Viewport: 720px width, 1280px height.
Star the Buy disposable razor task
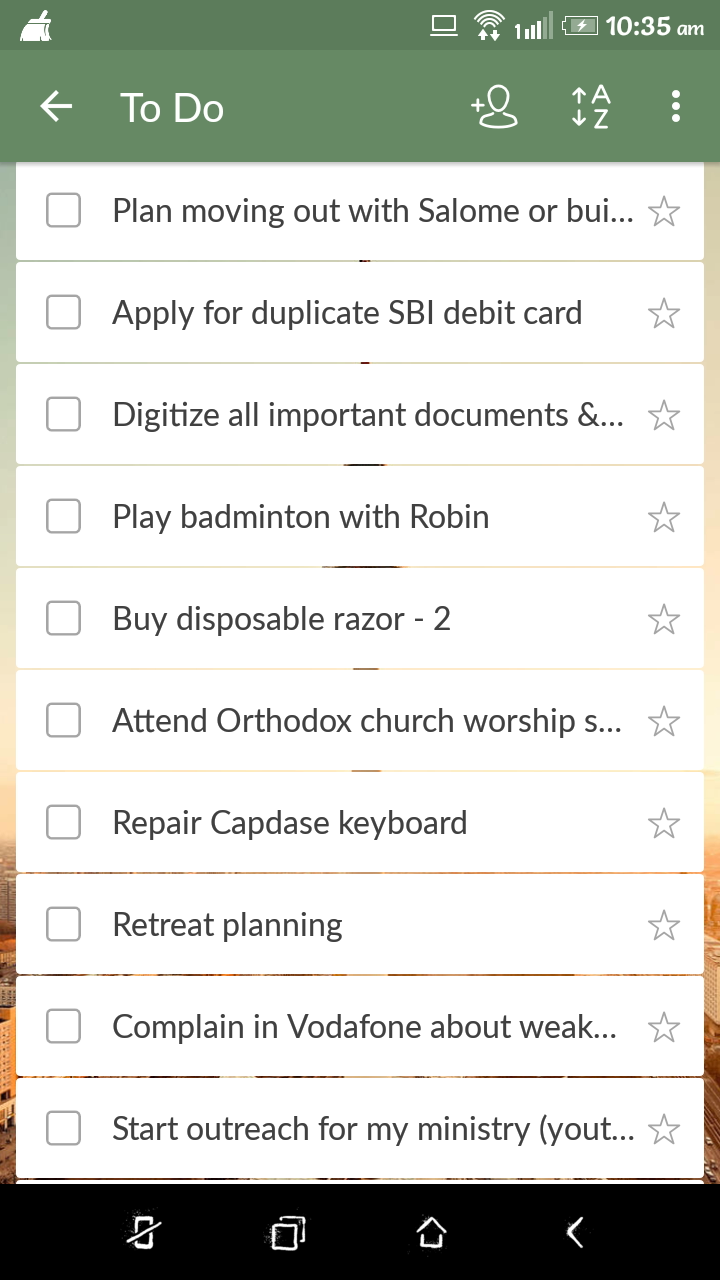click(x=664, y=620)
